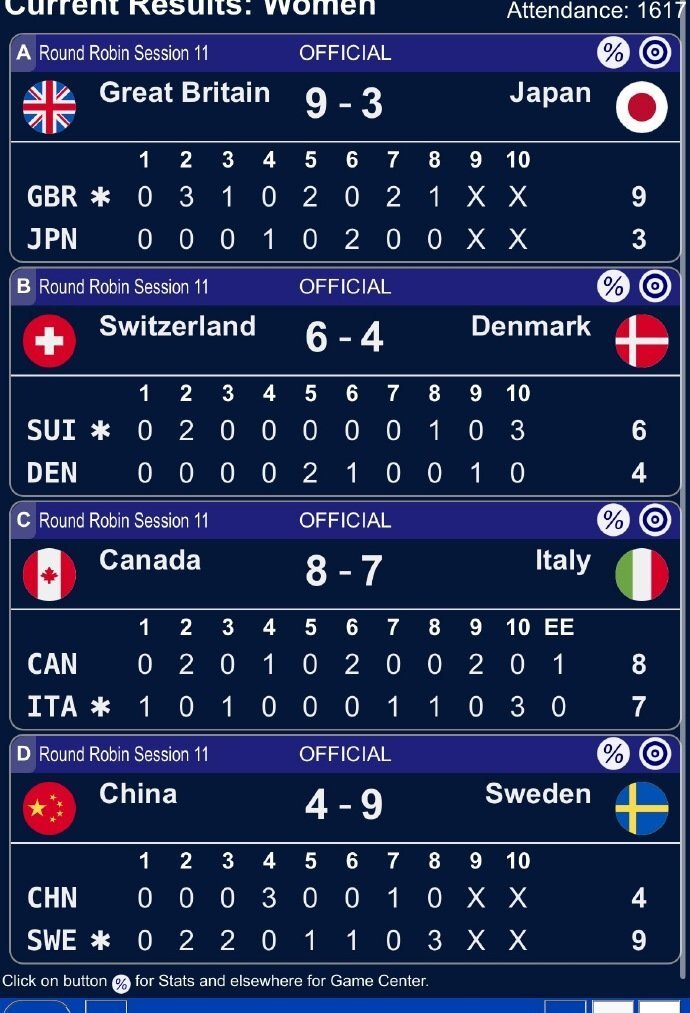The width and height of the screenshot is (690, 1013).
Task: Tap the target icon for China–Sweden
Action: 656,754
